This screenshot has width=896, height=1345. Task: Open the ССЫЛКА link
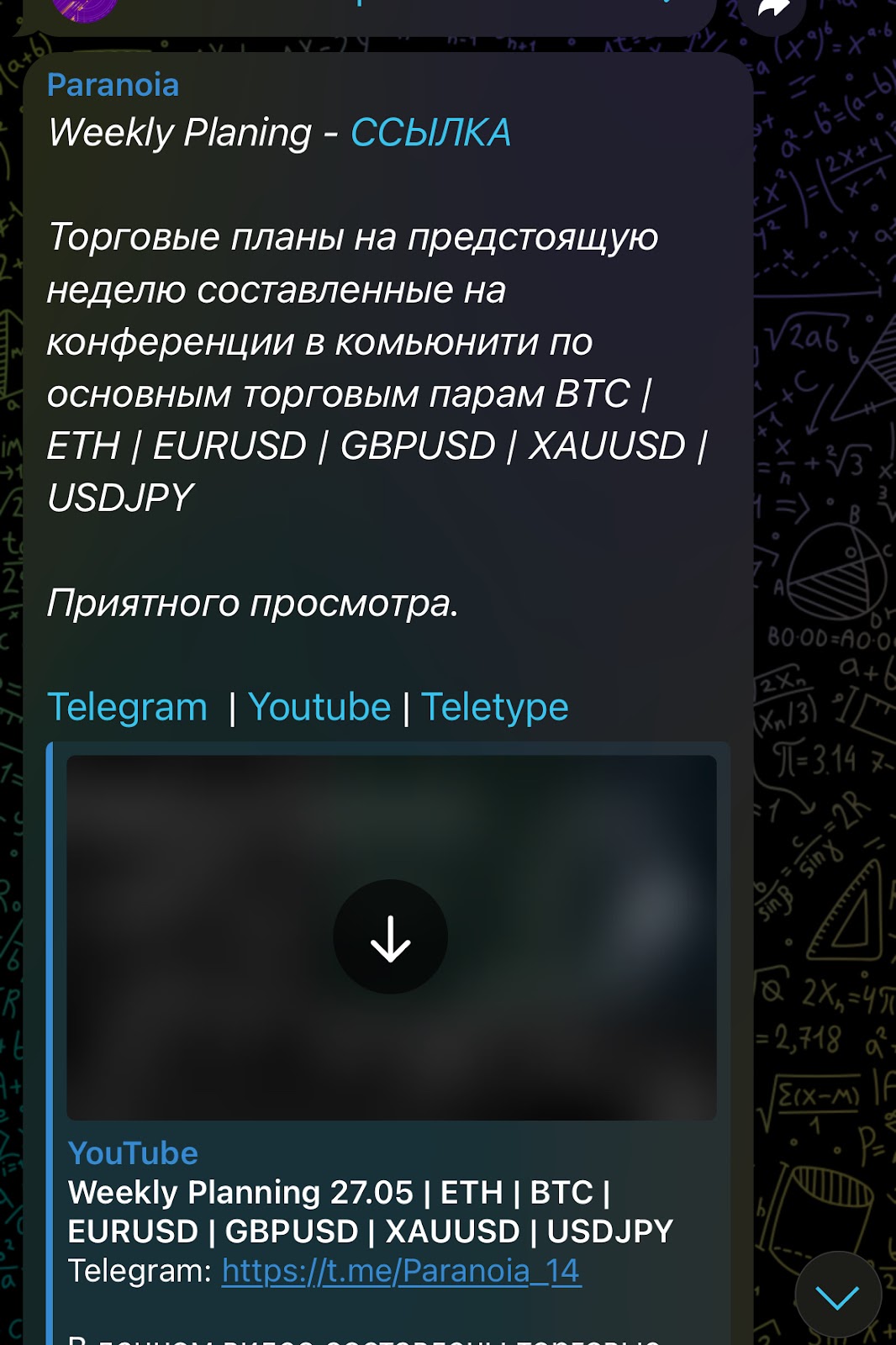pos(430,133)
